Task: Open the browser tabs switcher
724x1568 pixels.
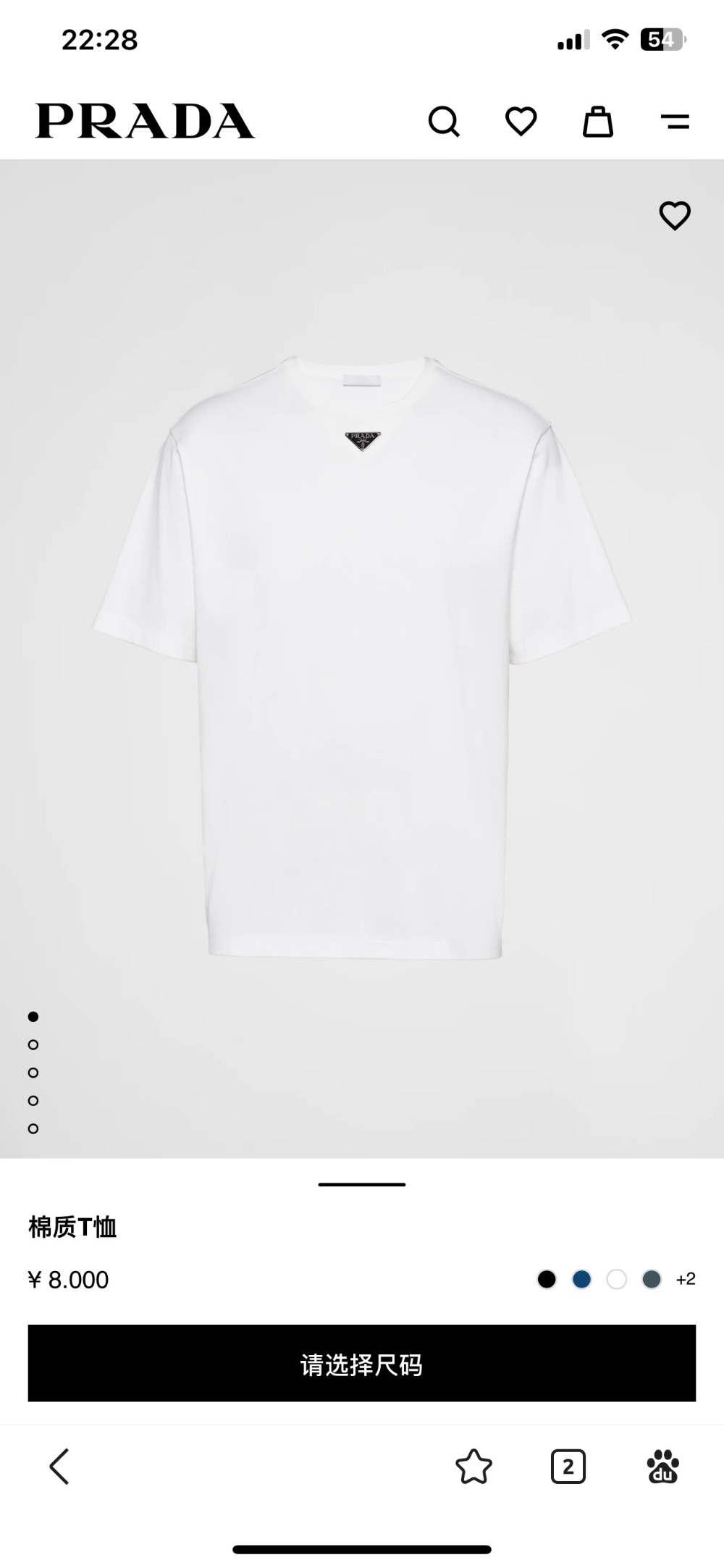Action: [x=568, y=1467]
